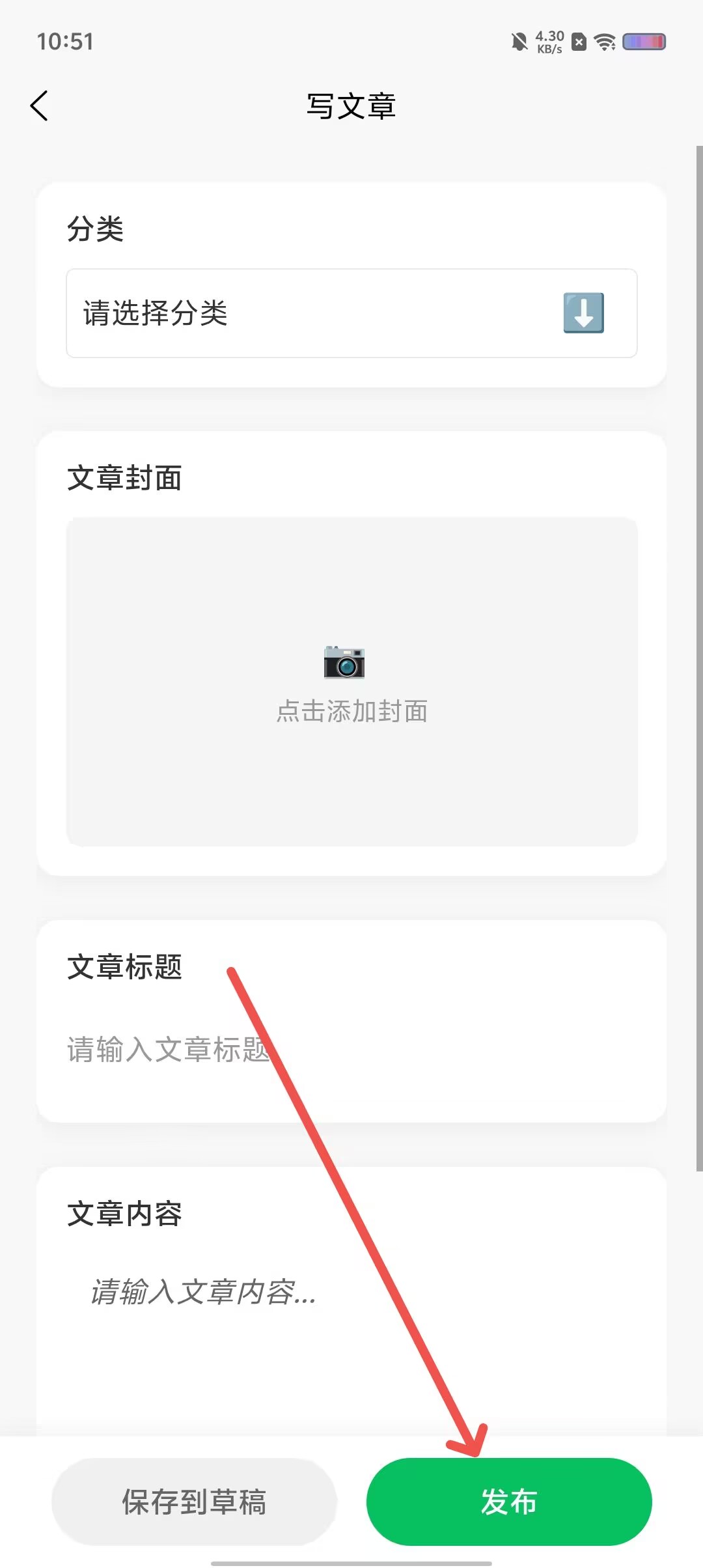703x1568 pixels.
Task: Open the 请选择分类 category dropdown
Action: [351, 313]
